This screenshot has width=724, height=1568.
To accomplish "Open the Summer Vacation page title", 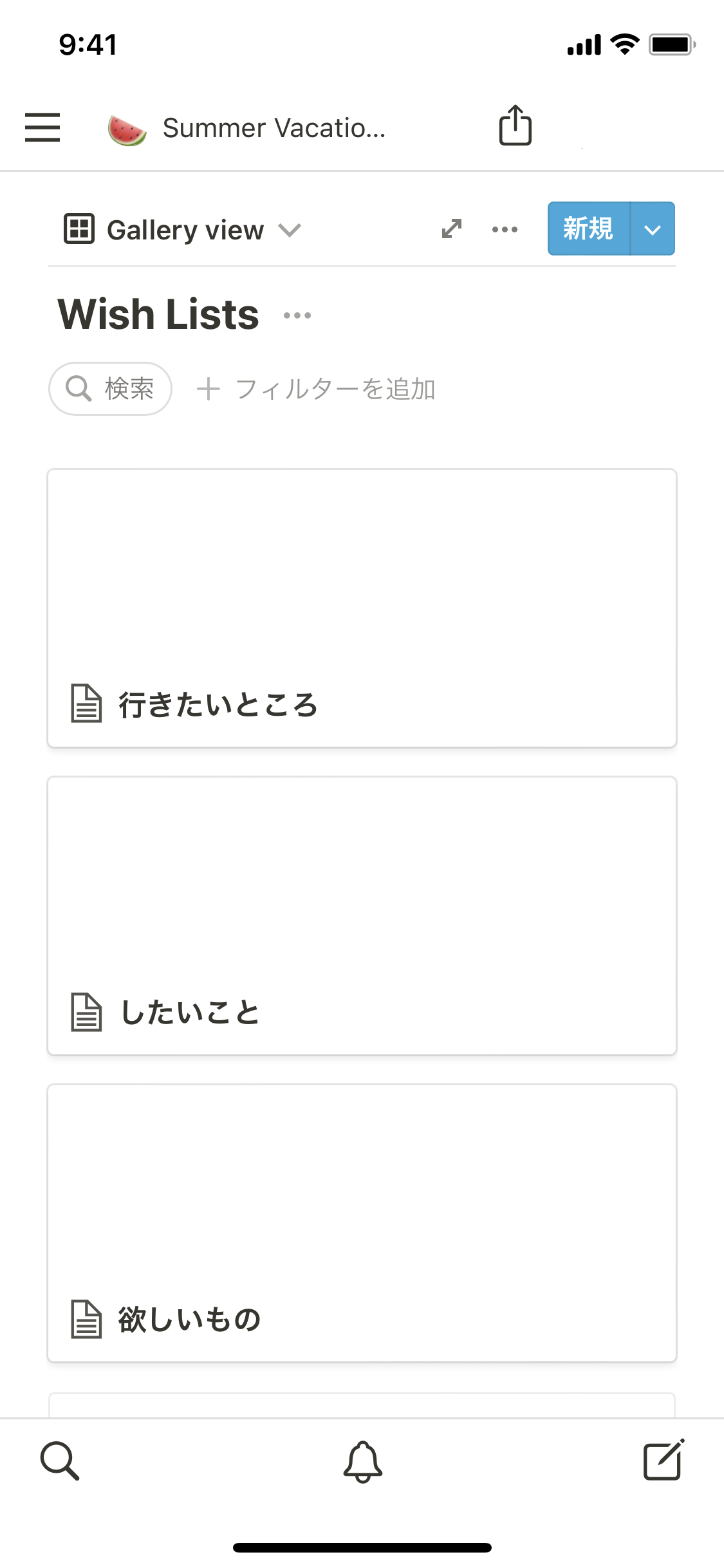I will pos(274,128).
